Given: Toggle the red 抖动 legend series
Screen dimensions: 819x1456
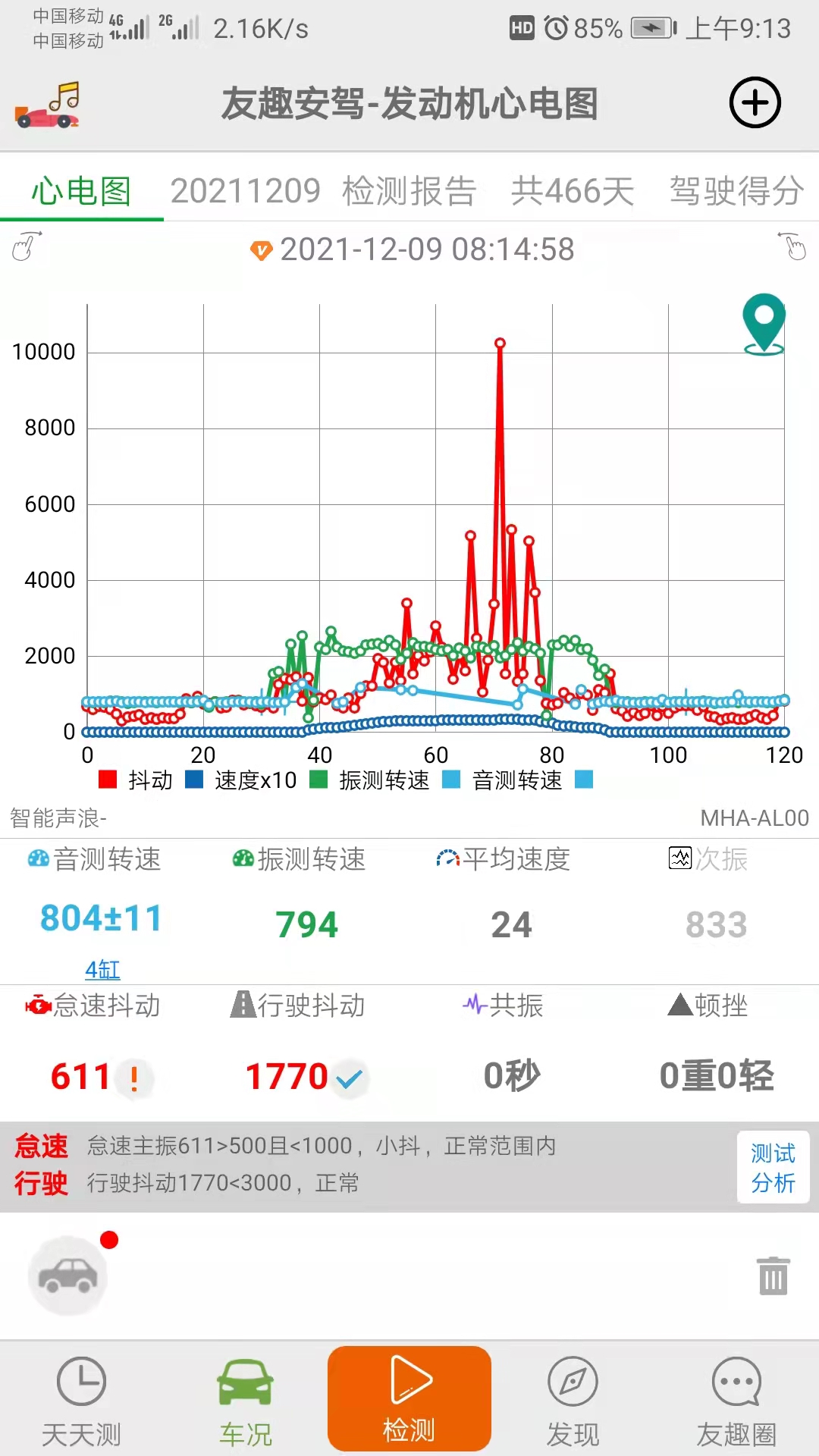Looking at the screenshot, I should 135,780.
